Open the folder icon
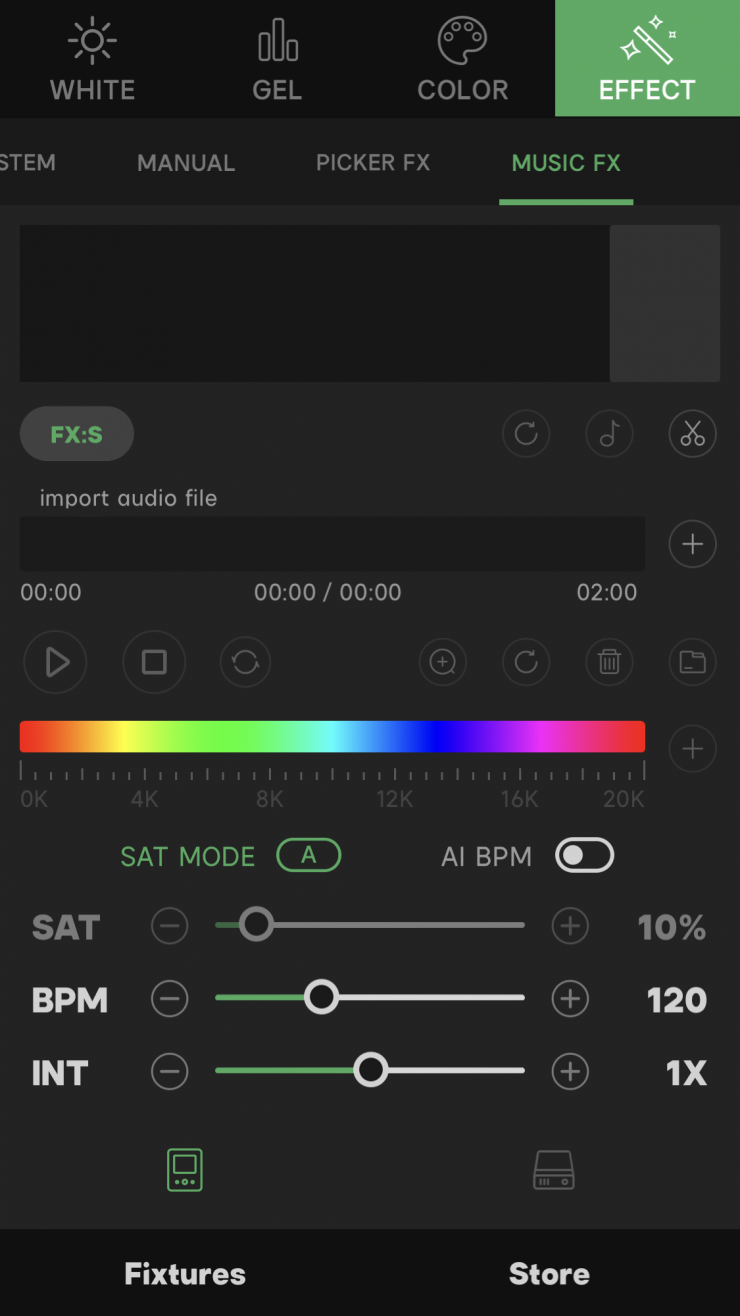 (x=692, y=662)
